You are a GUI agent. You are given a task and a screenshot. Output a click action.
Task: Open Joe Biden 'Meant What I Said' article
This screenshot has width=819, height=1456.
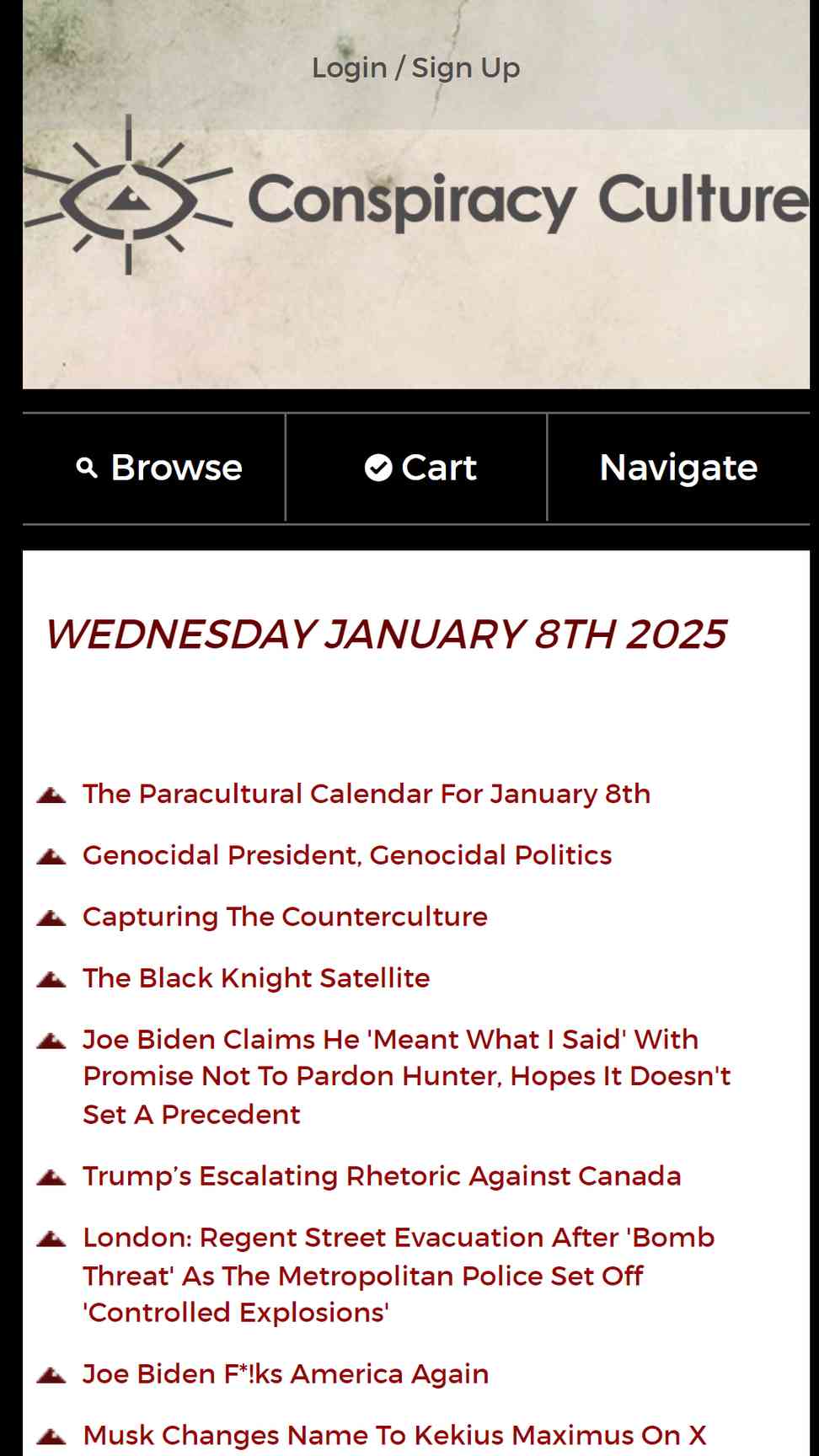click(x=407, y=1077)
